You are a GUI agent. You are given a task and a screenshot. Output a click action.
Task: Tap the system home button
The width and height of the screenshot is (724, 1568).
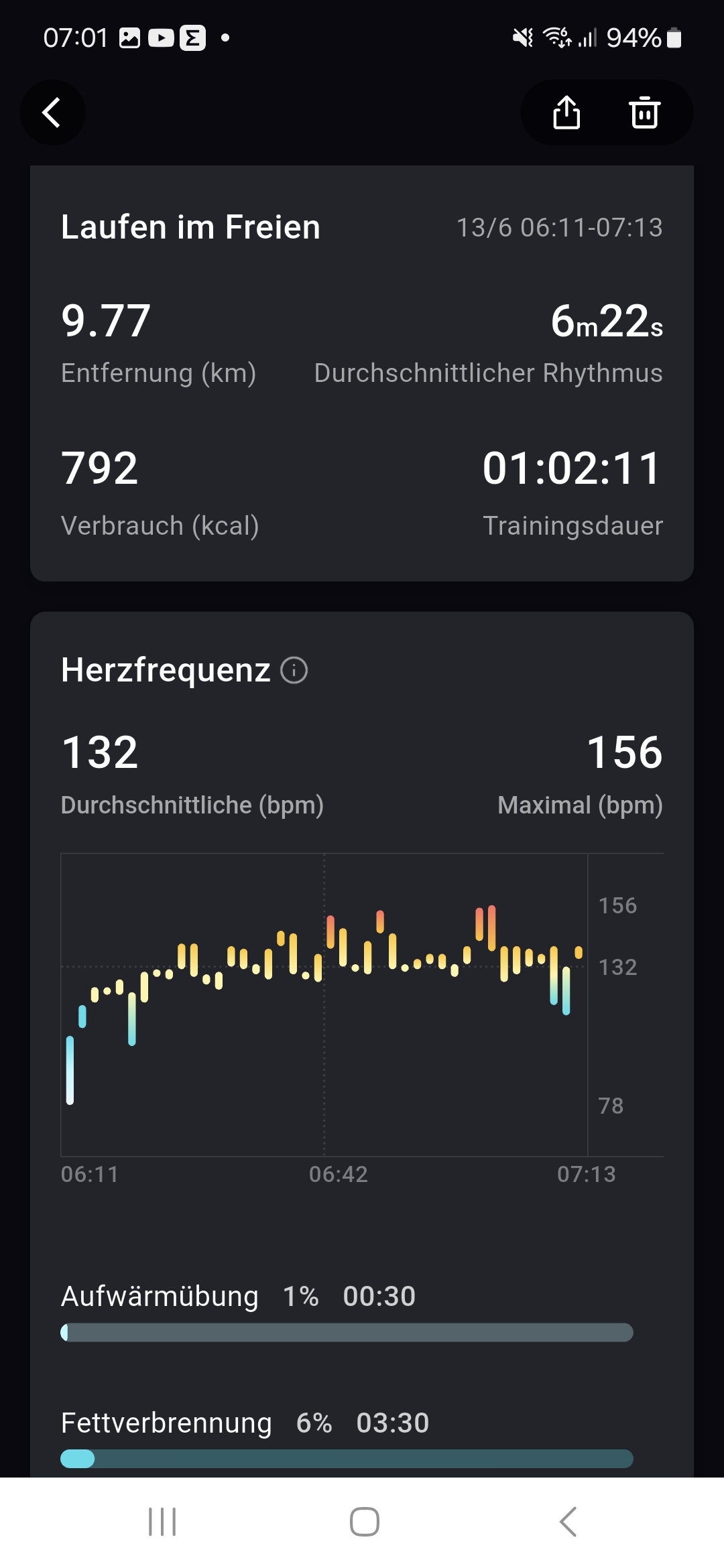click(x=365, y=1522)
